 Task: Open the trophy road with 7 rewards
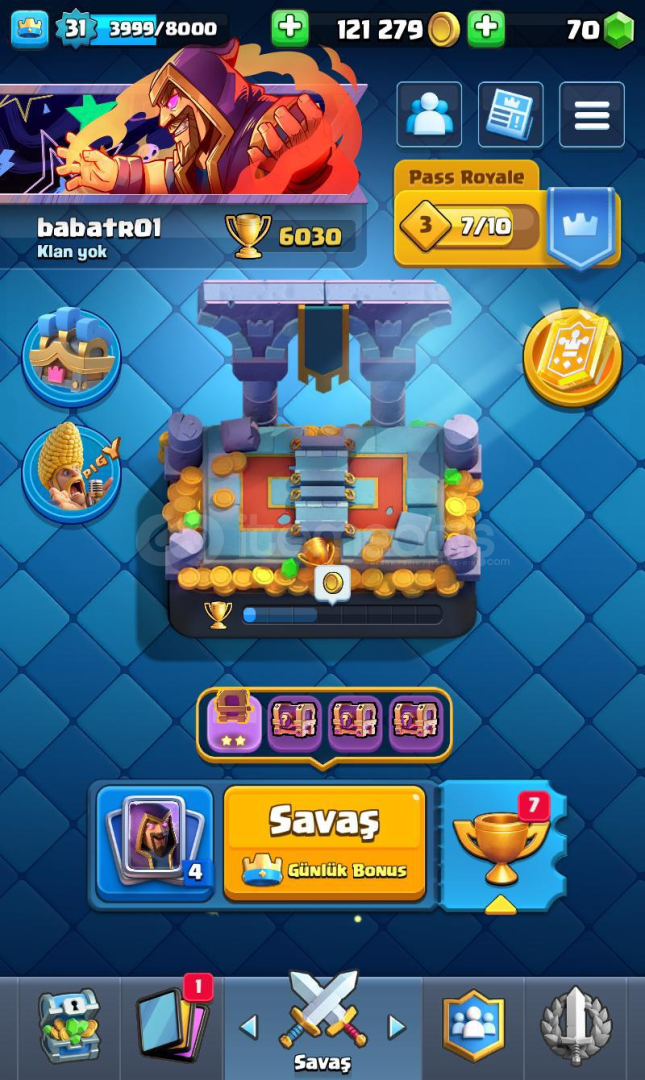click(x=500, y=845)
